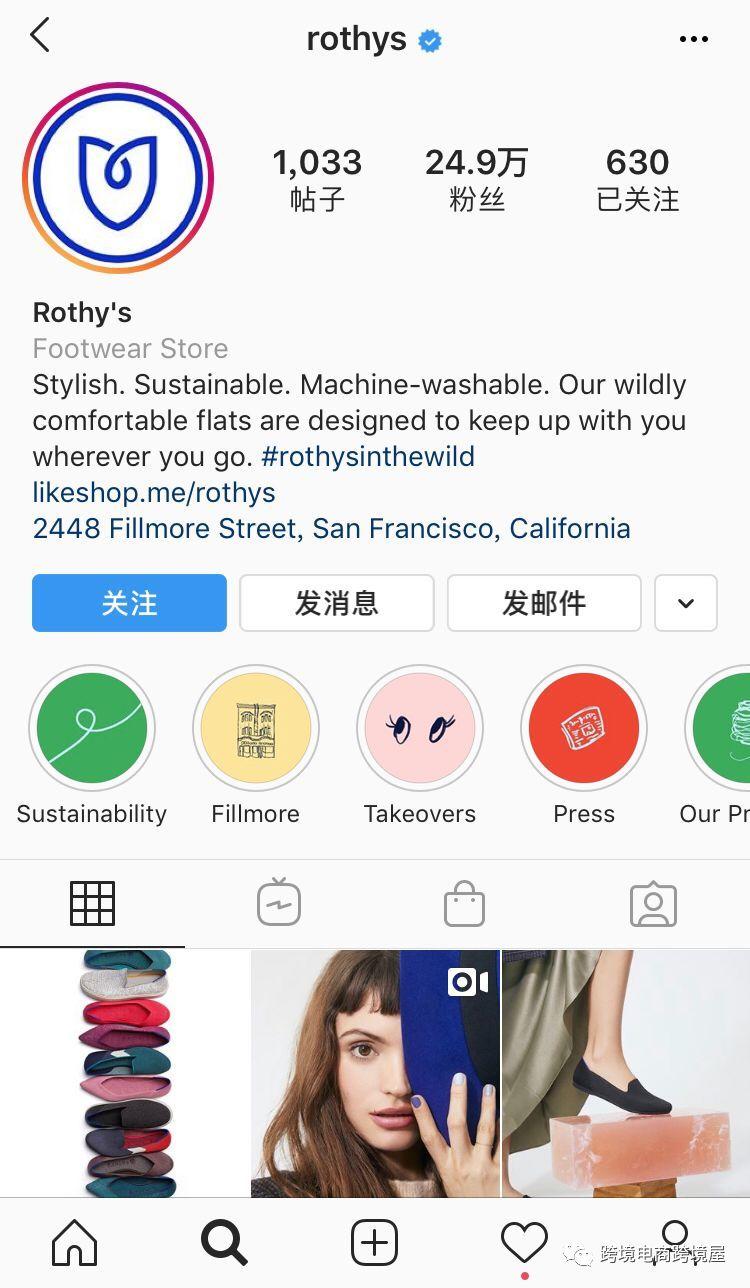
Task: Expand suggested accounts with the chevron button
Action: [686, 603]
